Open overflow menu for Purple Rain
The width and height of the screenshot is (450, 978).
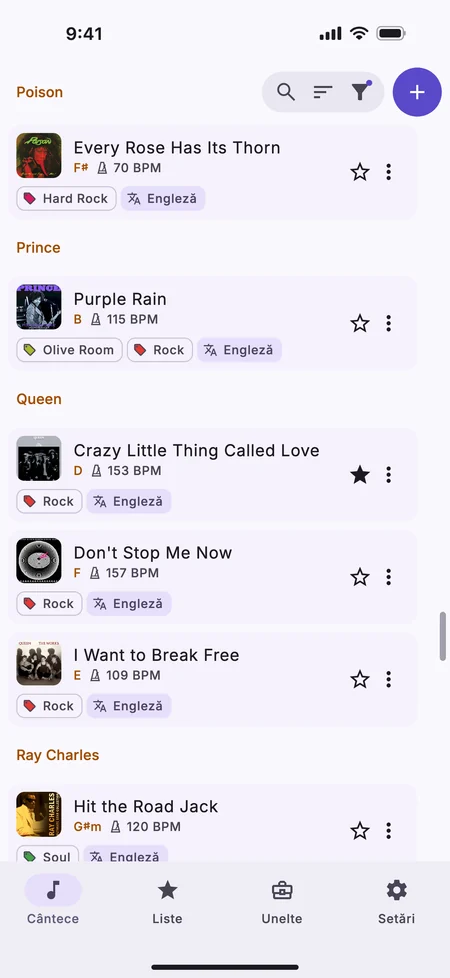388,323
